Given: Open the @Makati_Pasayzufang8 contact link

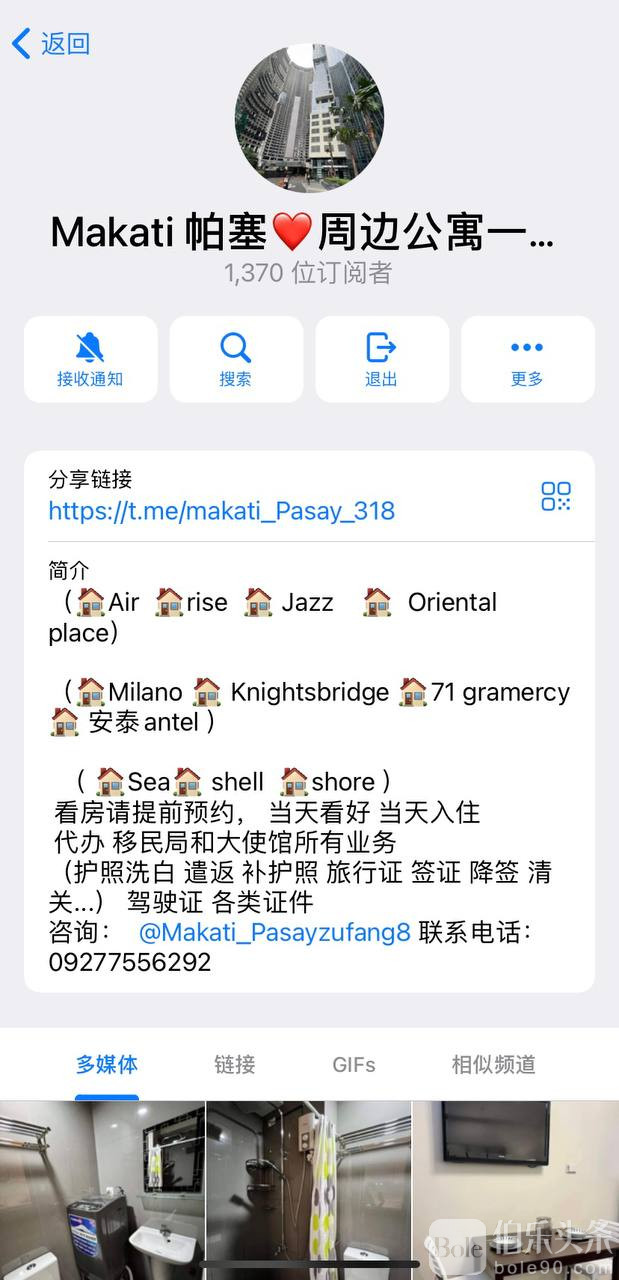Looking at the screenshot, I should pyautogui.click(x=274, y=932).
